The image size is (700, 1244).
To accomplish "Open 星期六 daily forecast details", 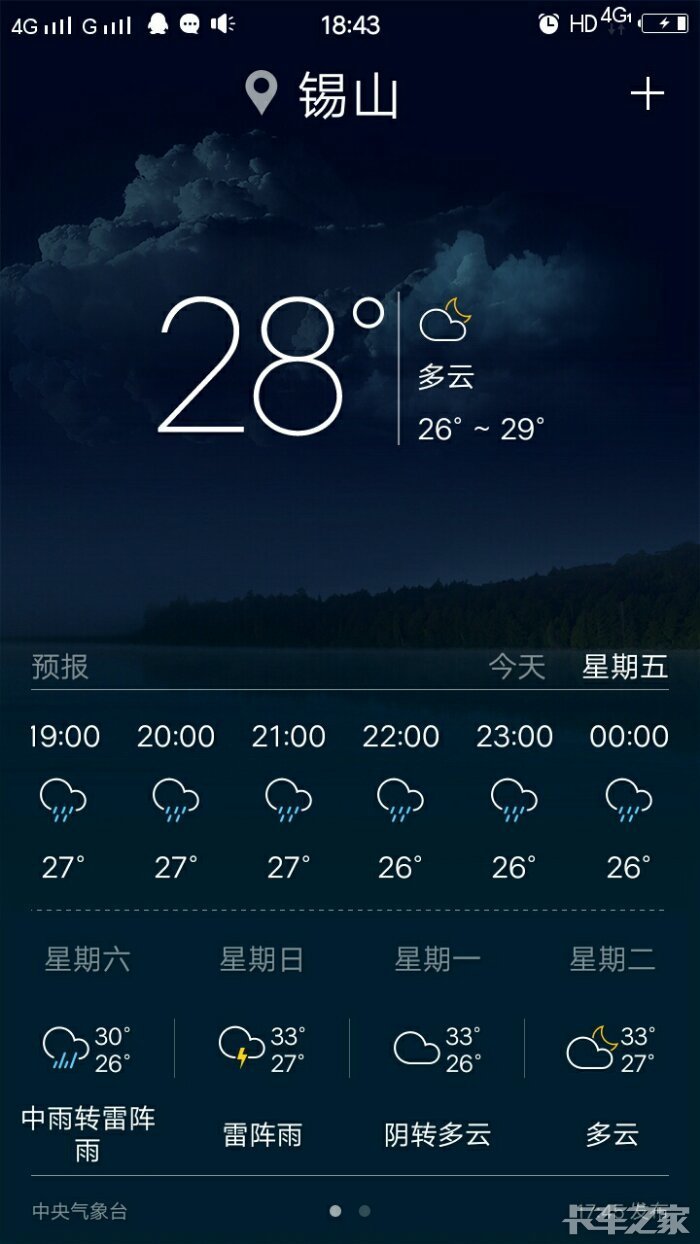I will coord(88,1050).
